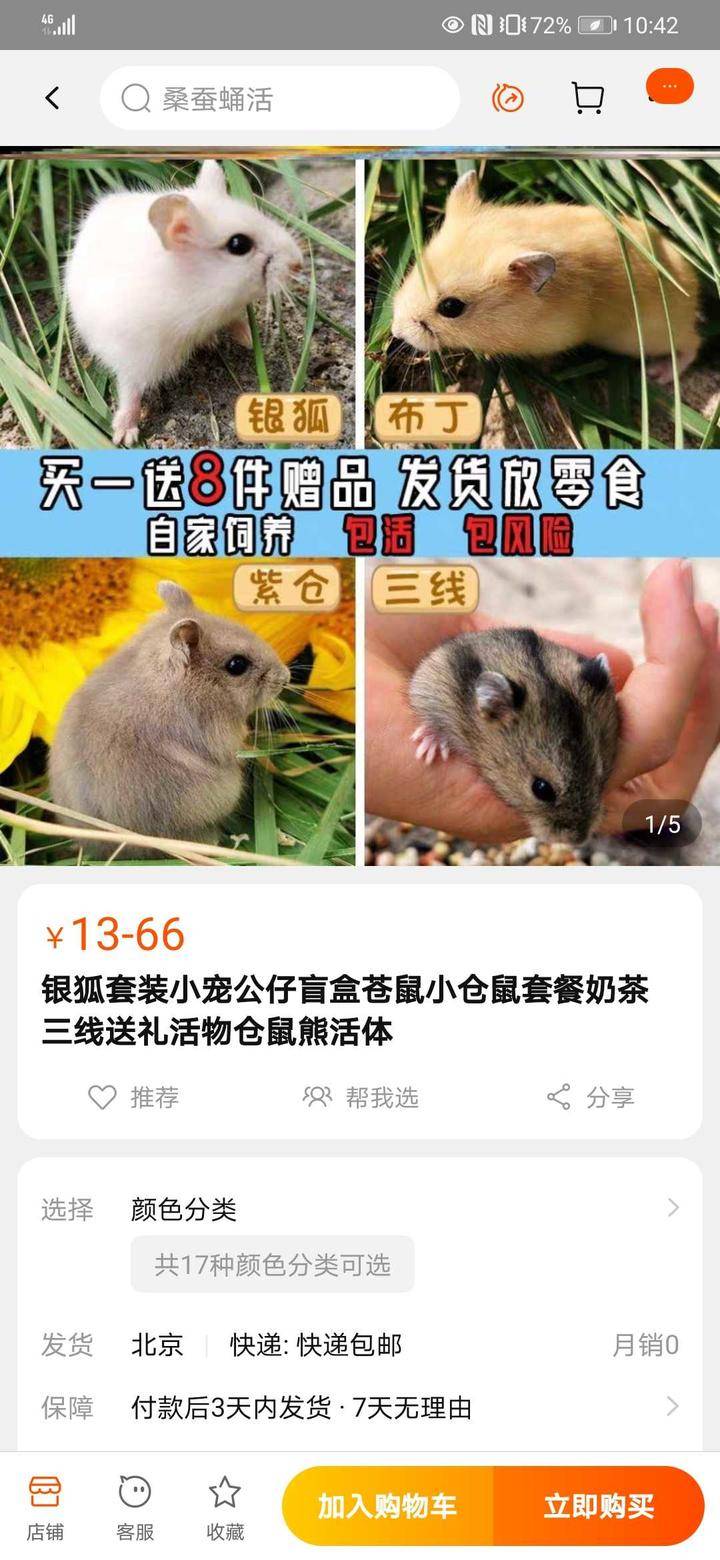Visit the seller's 店铺 page
The height and width of the screenshot is (1560, 720).
coord(45,1507)
